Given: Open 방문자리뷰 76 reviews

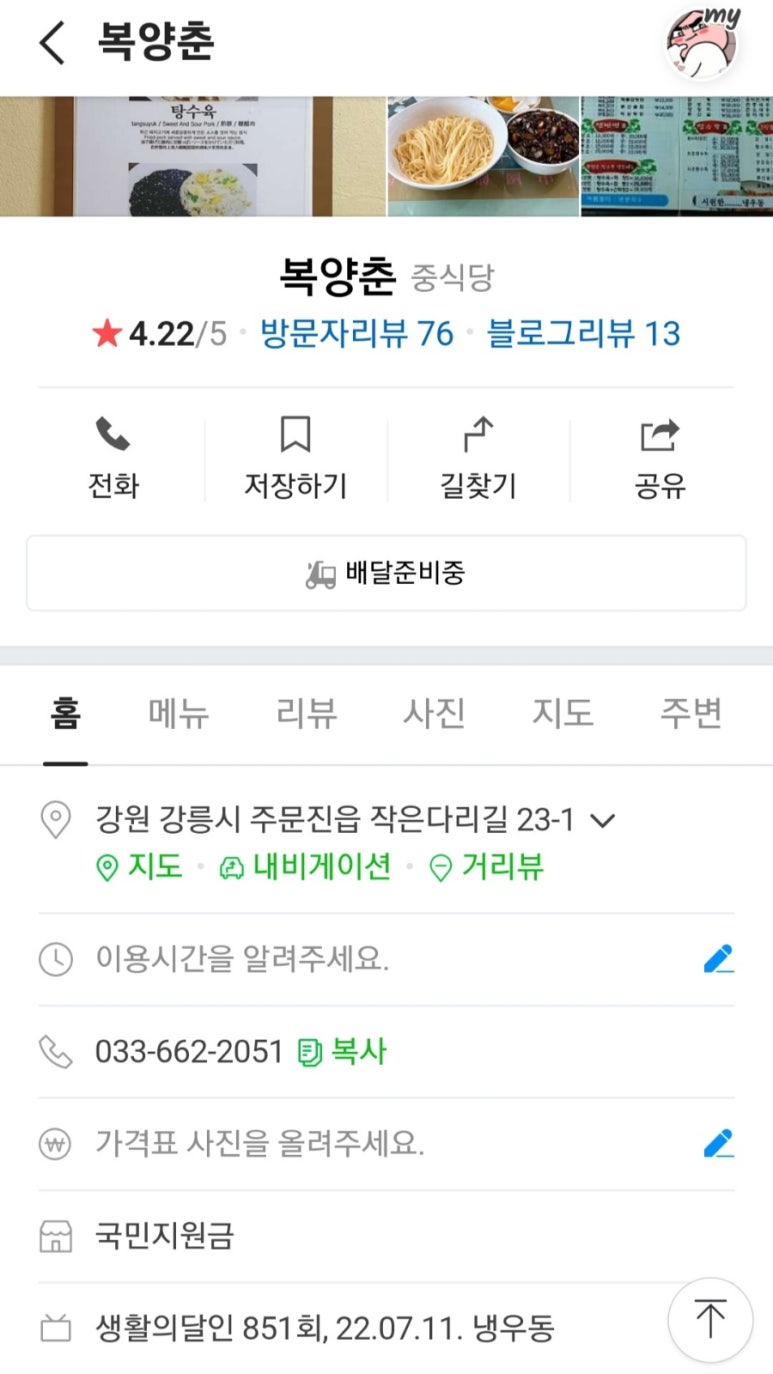Looking at the screenshot, I should pyautogui.click(x=356, y=333).
